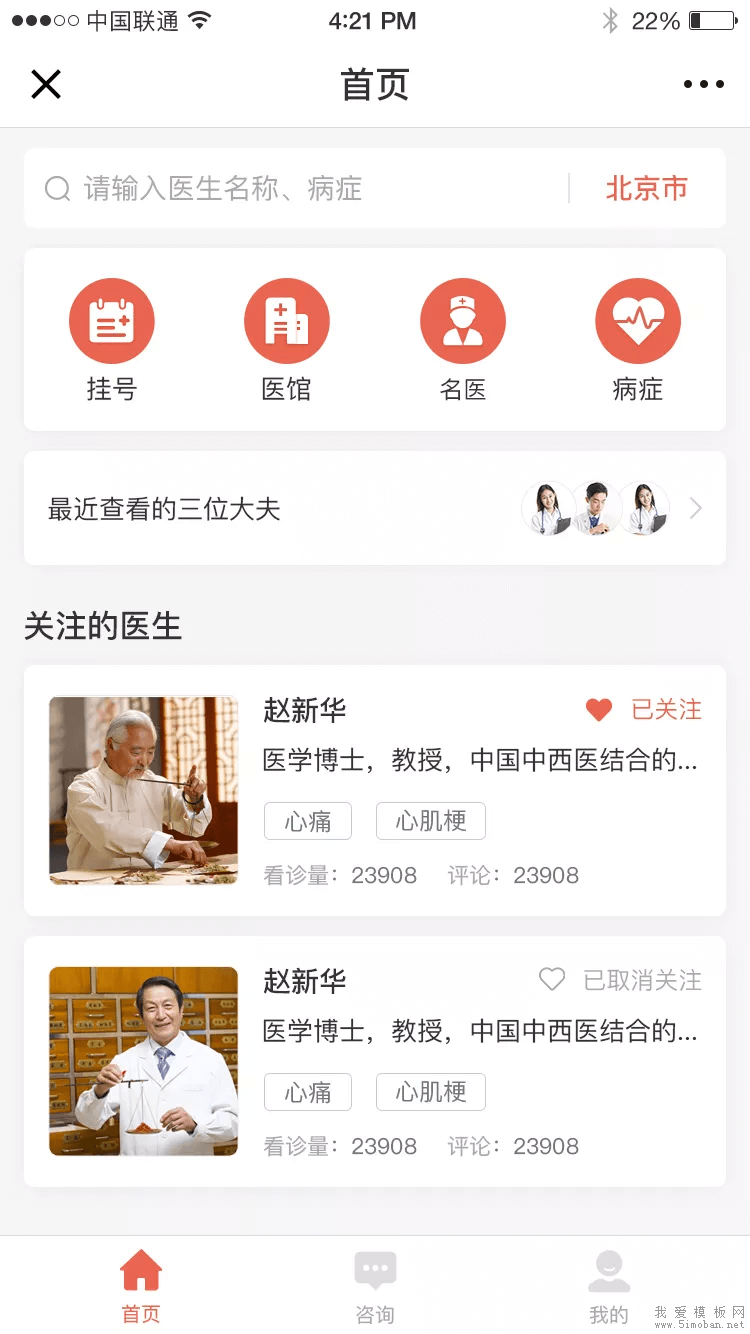
Task: Select the 首页 home icon in bottom bar
Action: 140,1269
